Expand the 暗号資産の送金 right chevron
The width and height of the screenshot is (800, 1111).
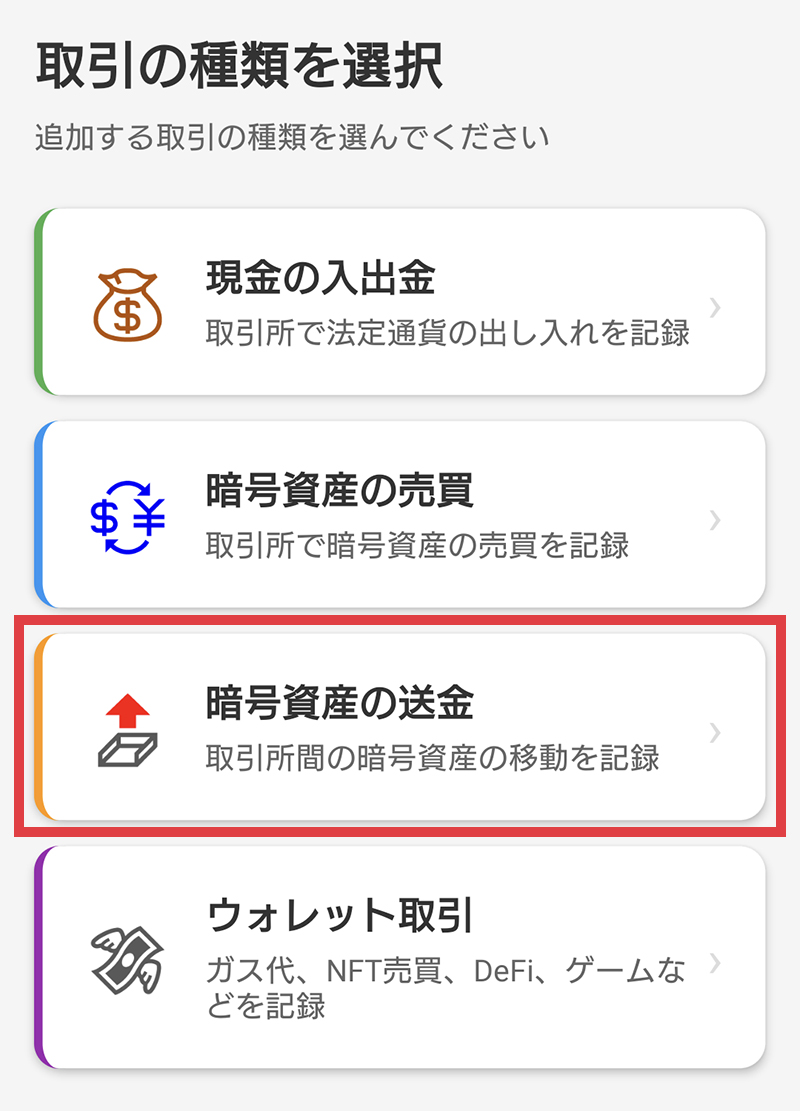(x=714, y=733)
